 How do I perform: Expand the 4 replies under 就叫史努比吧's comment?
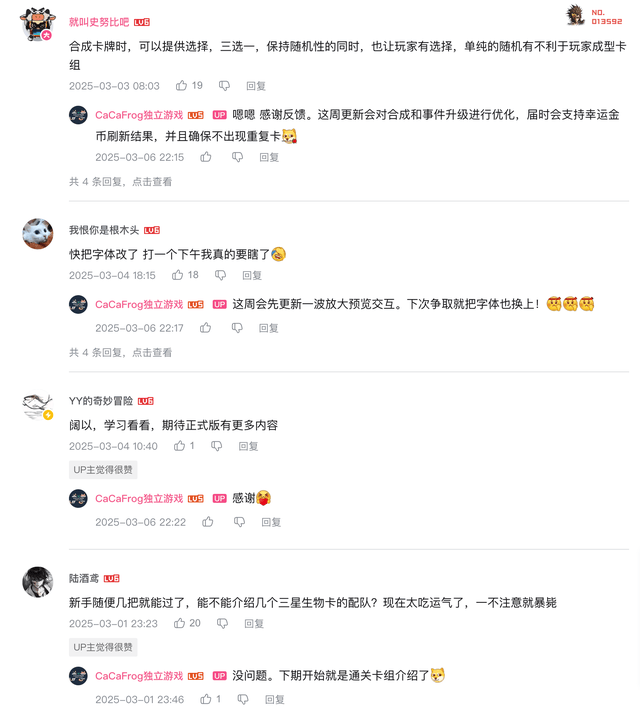[x=120, y=182]
